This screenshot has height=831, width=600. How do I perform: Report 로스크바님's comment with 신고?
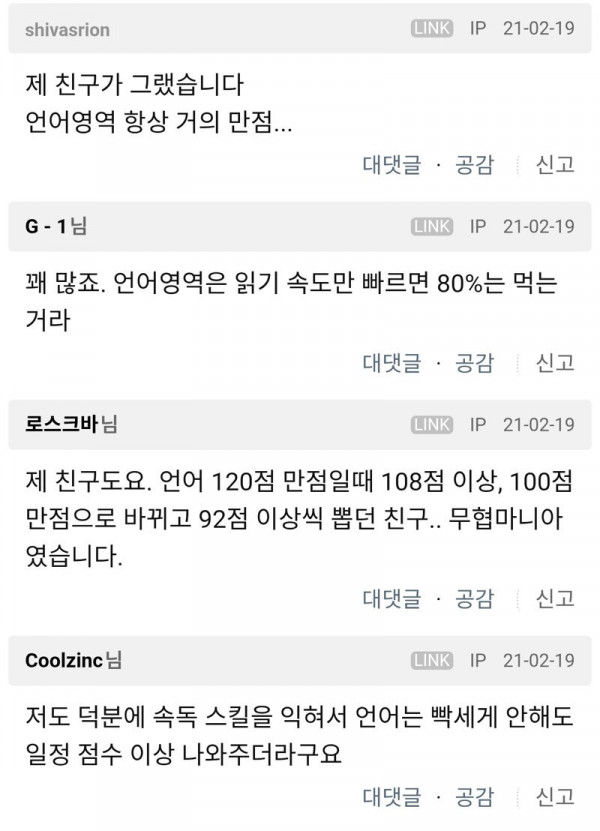[x=555, y=598]
